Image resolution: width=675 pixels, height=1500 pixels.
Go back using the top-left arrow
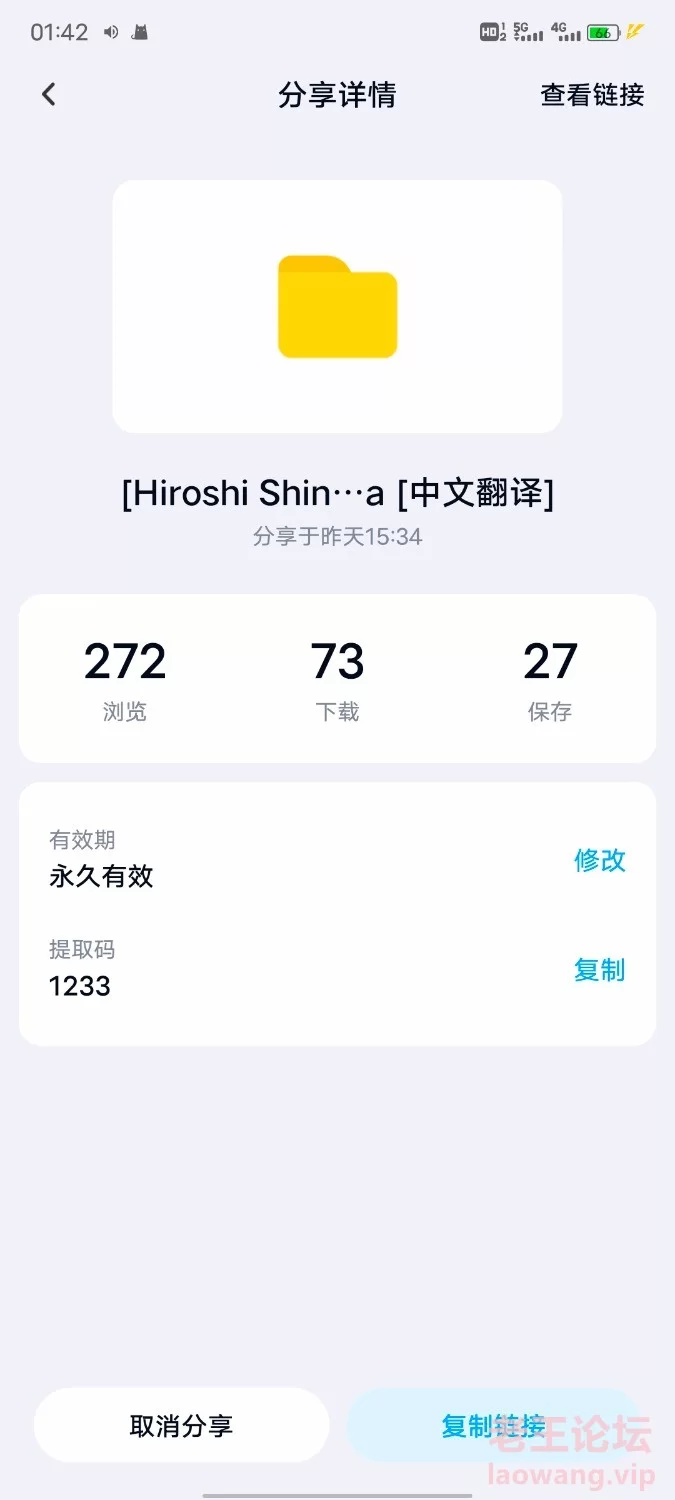coord(48,95)
